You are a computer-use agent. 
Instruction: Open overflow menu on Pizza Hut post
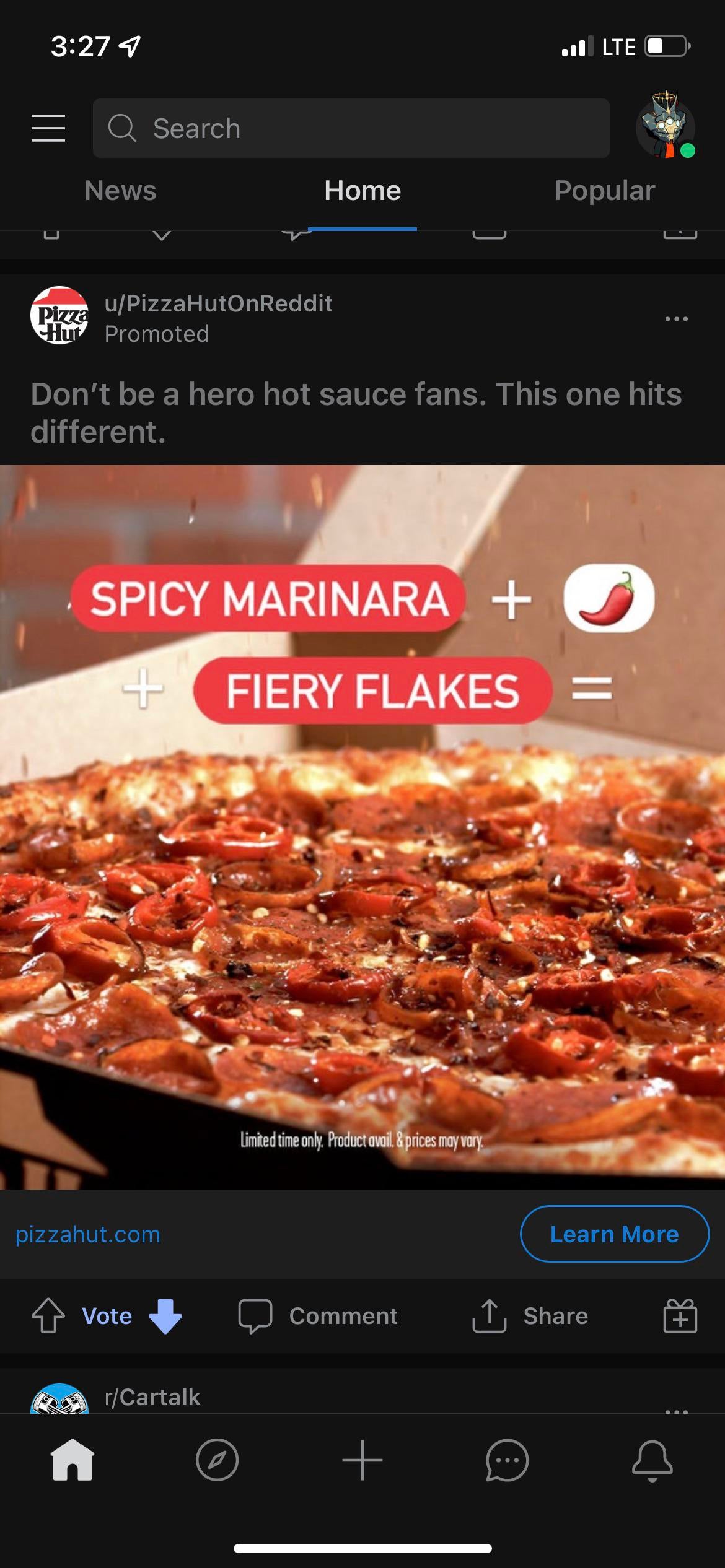[676, 319]
